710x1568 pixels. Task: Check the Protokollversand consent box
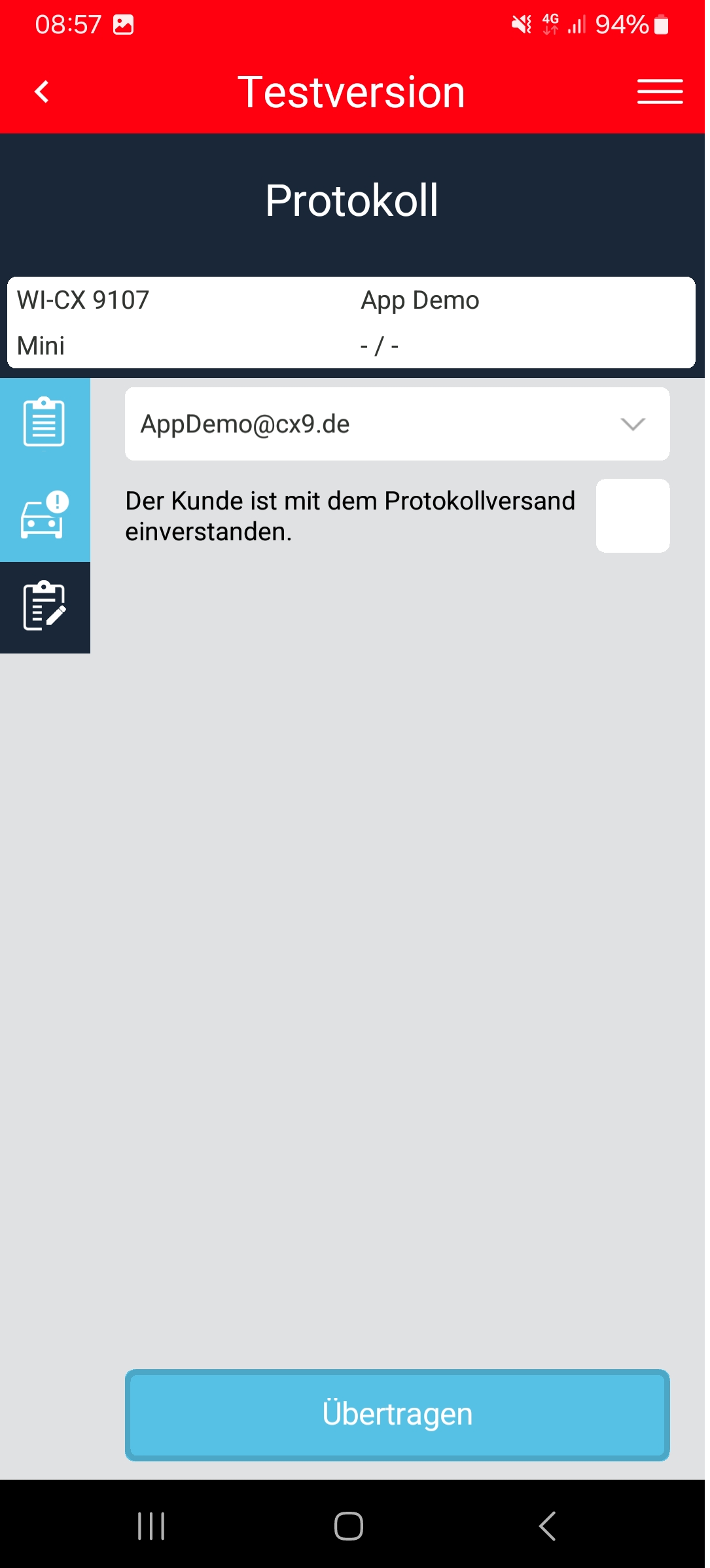tap(632, 515)
